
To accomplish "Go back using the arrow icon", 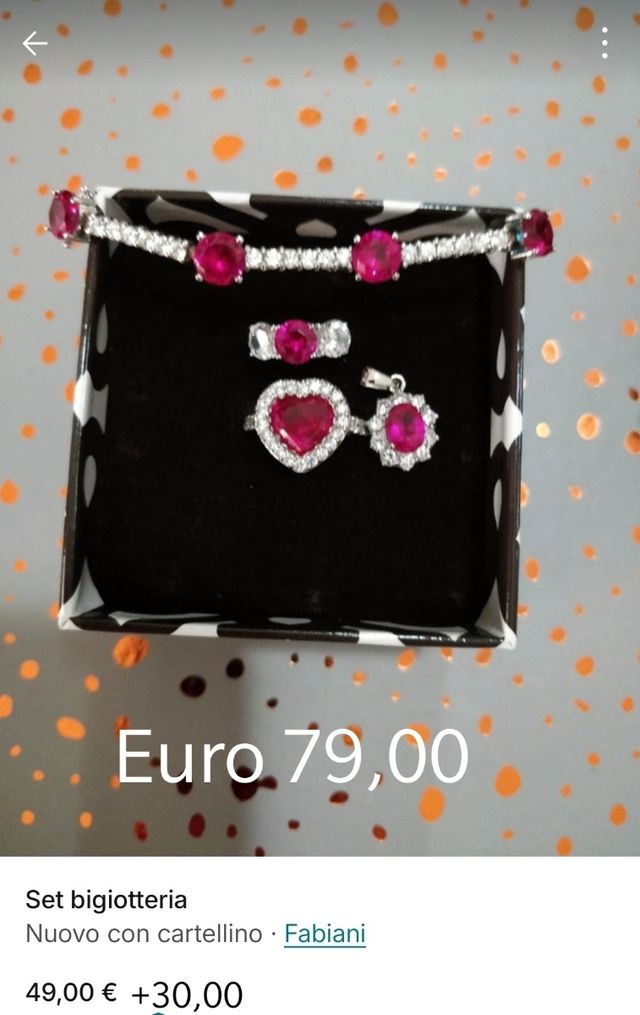I will click(35, 43).
